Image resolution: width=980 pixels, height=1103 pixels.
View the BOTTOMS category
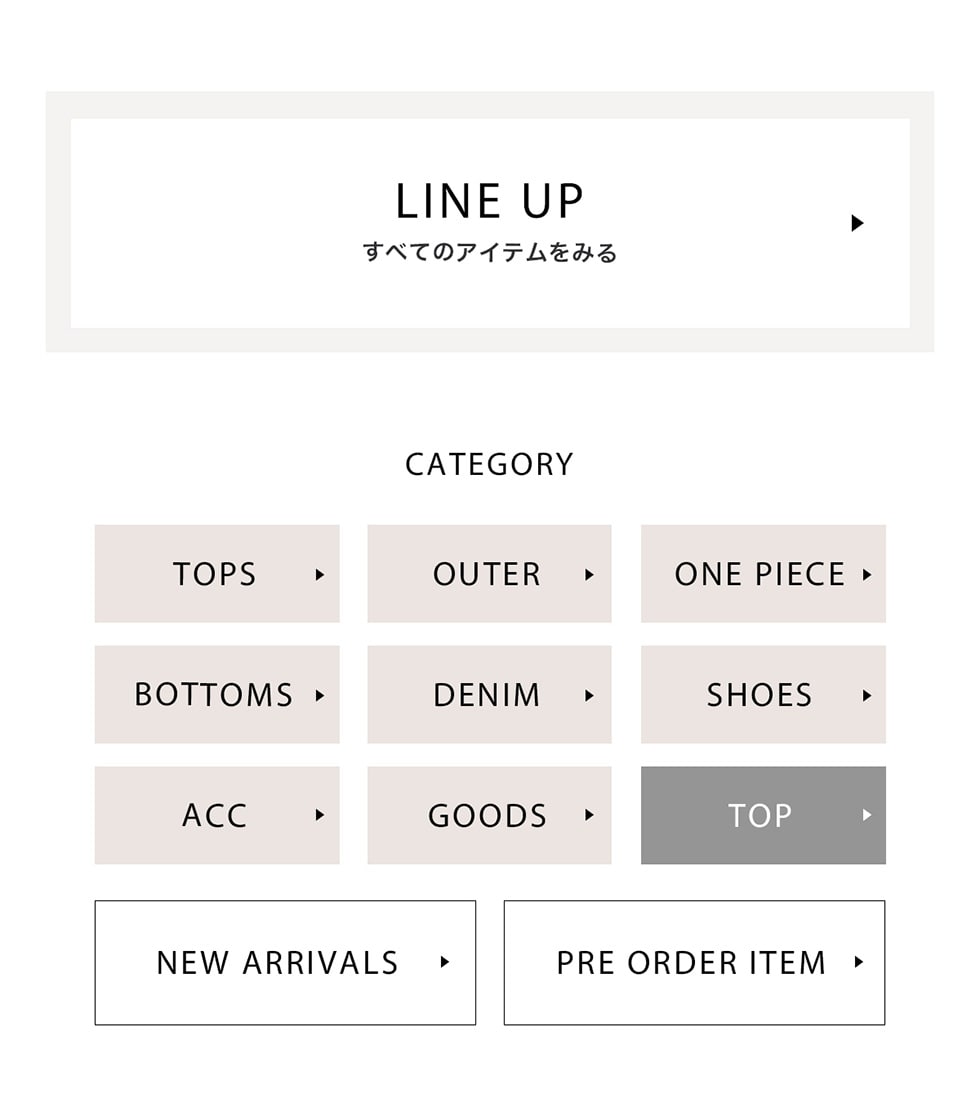(217, 695)
